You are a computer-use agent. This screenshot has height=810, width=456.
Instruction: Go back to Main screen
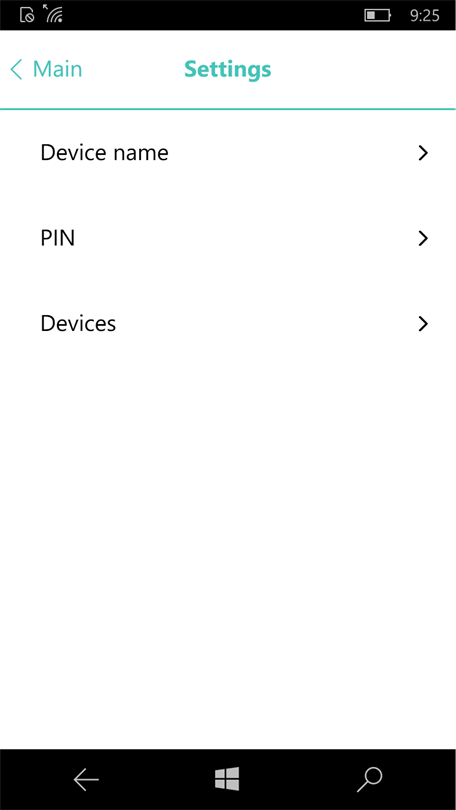click(46, 69)
